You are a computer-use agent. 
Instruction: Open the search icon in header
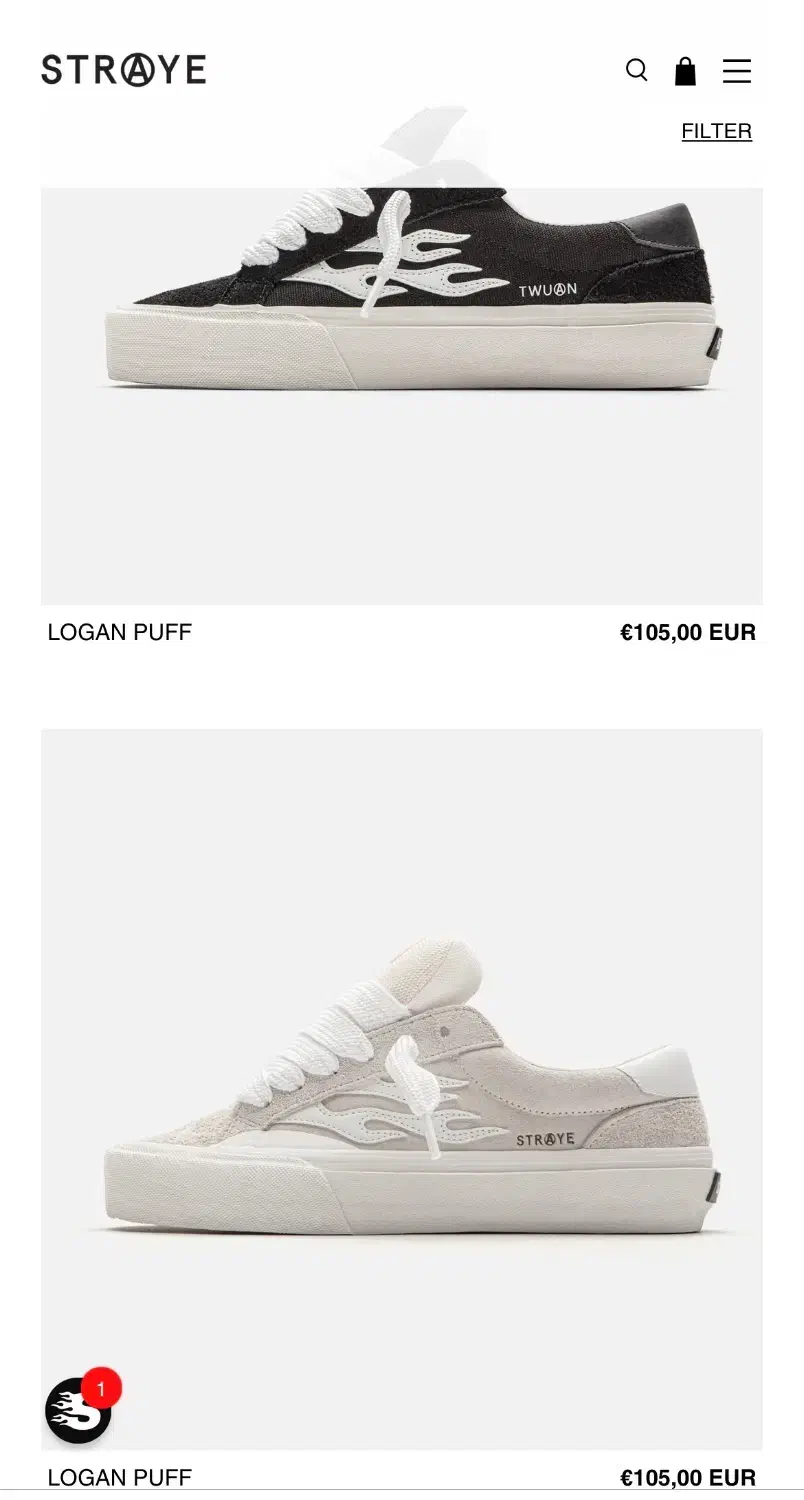[636, 70]
